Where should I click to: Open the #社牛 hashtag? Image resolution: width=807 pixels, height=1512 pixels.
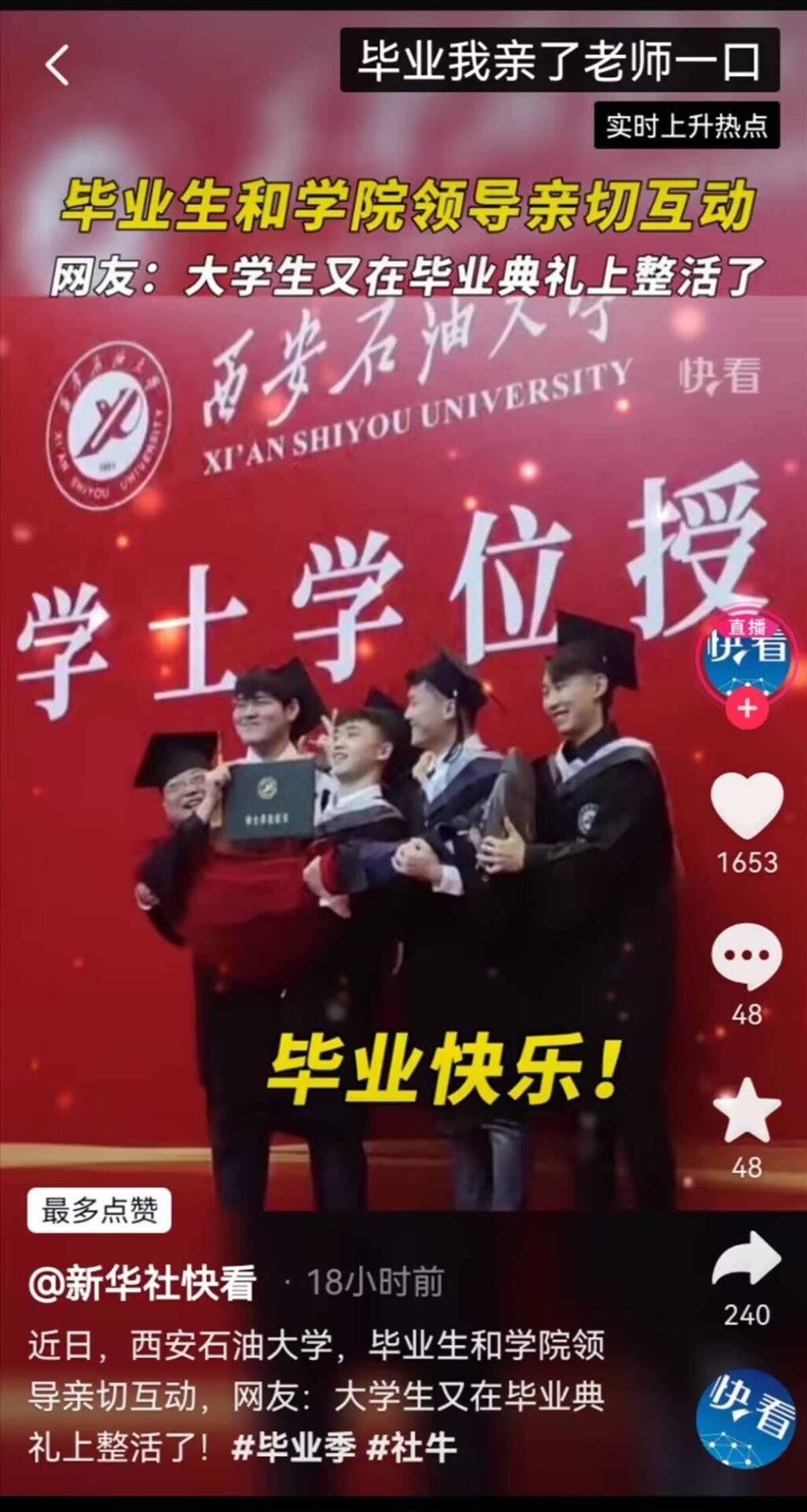(412, 1447)
